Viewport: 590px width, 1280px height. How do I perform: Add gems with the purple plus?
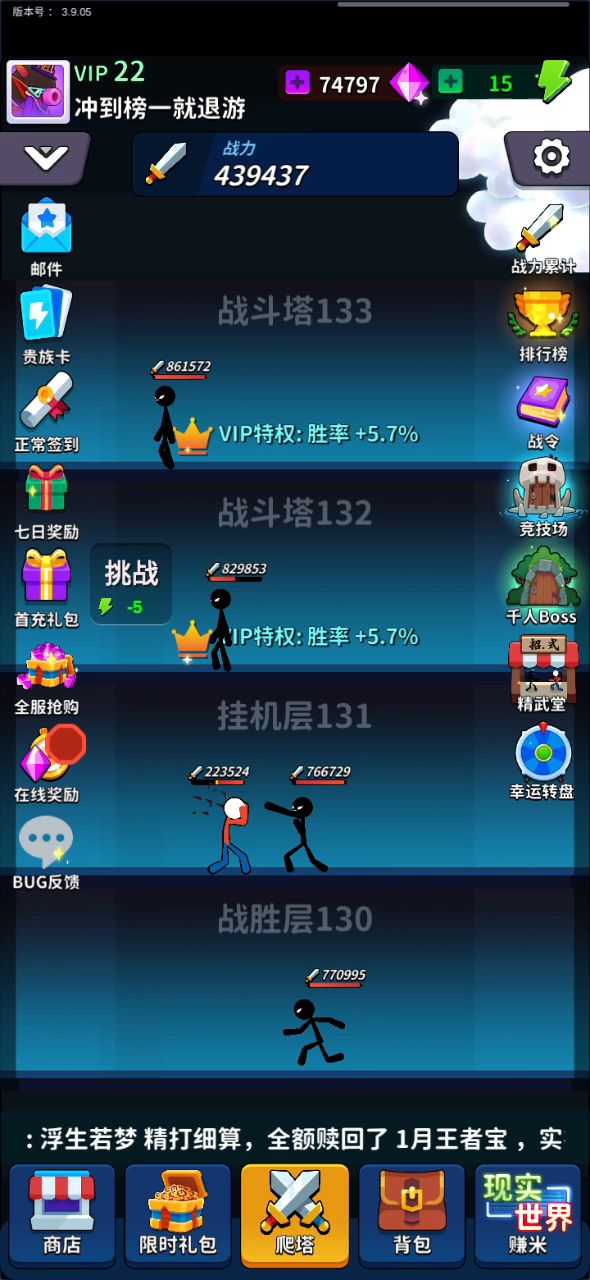297,83
